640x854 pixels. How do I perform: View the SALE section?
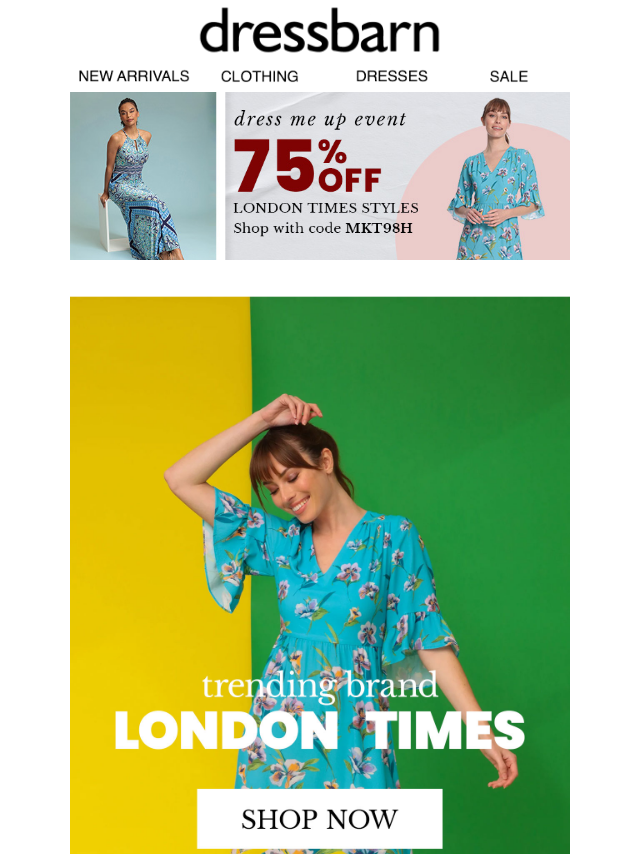[508, 76]
